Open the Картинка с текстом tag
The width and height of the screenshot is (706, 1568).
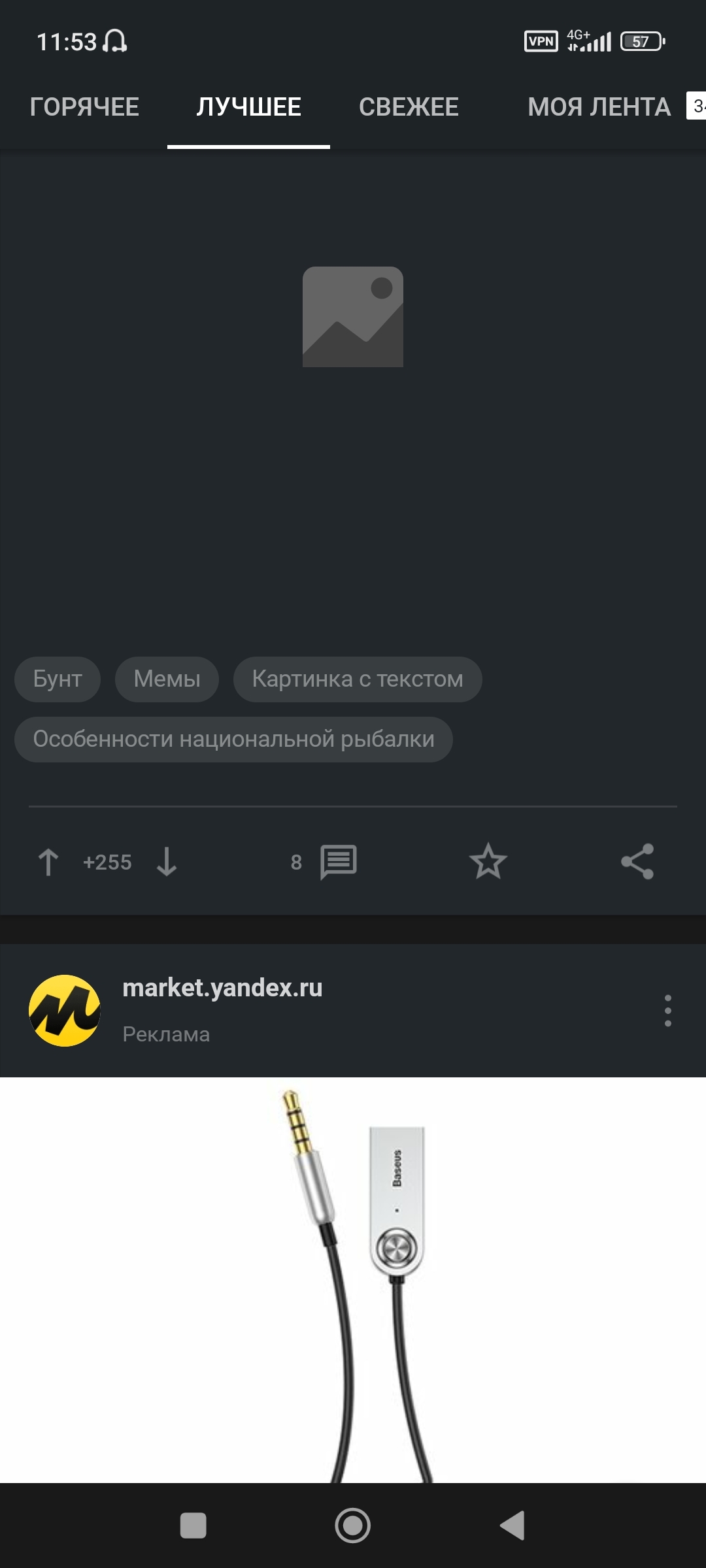click(358, 679)
